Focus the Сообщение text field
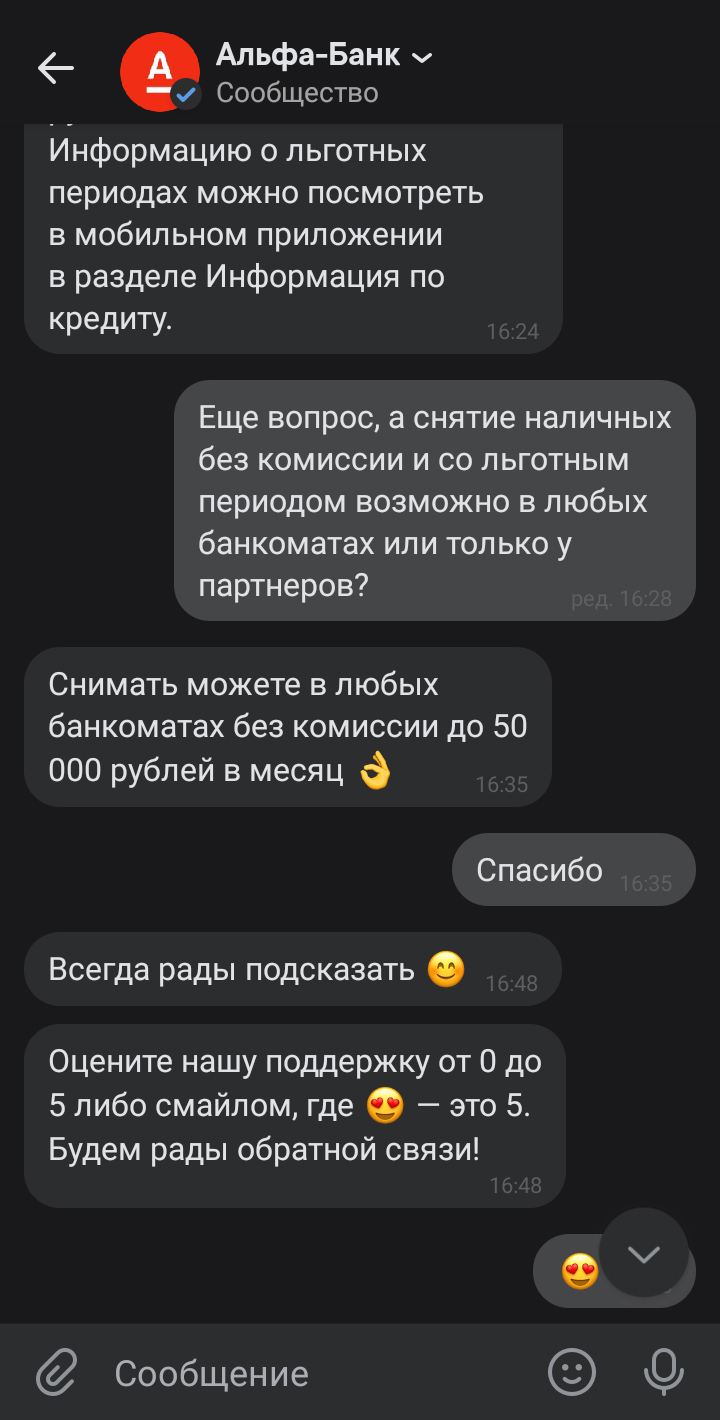720x1420 pixels. 320,1373
